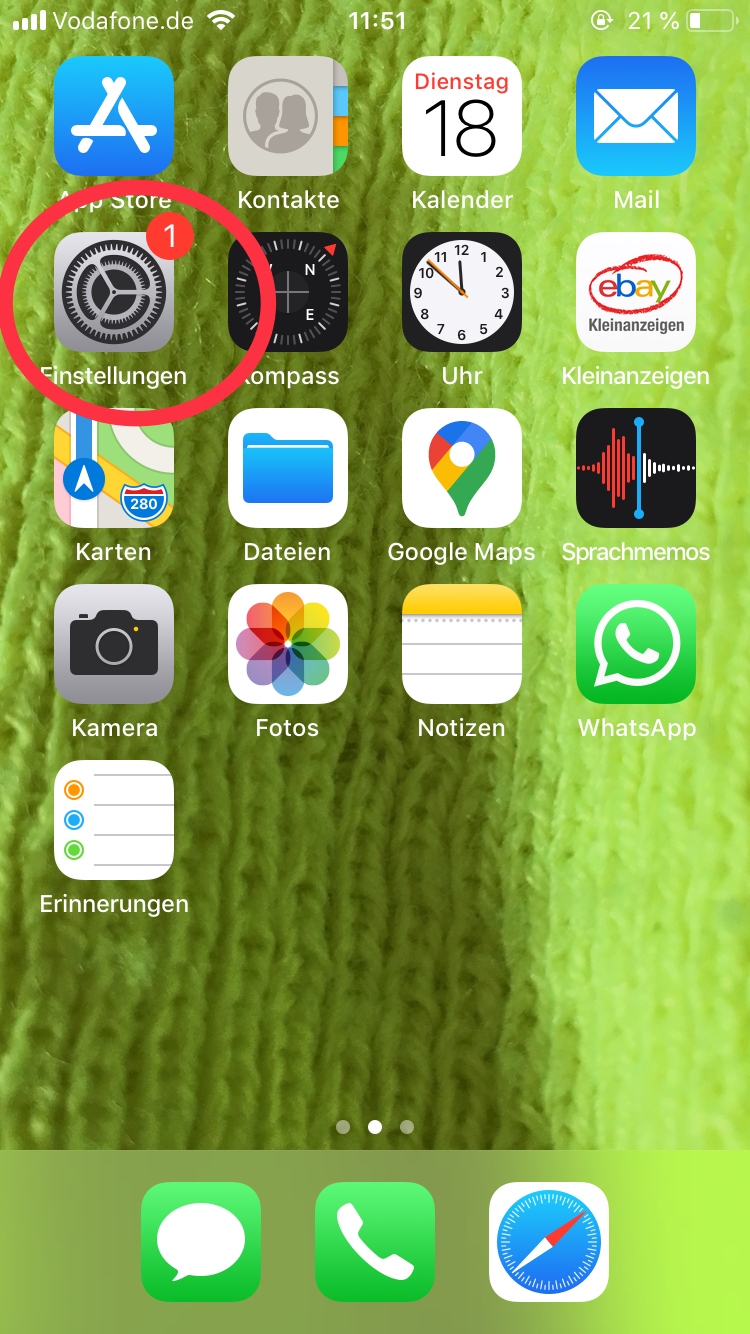Launch Apple Karten app
750x1334 pixels.
114,468
